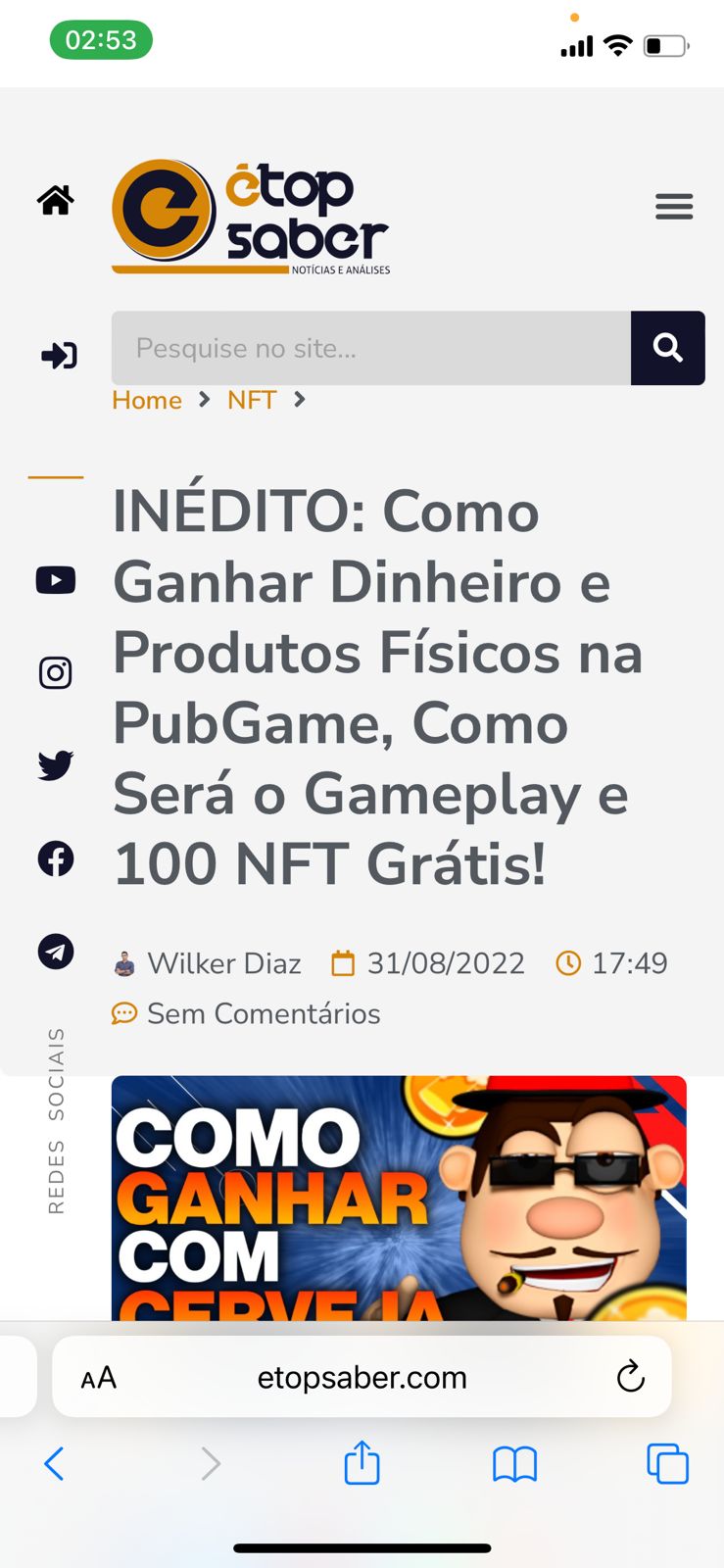Reload the etopsaber.com page
The height and width of the screenshot is (1568, 724).
tap(630, 1377)
